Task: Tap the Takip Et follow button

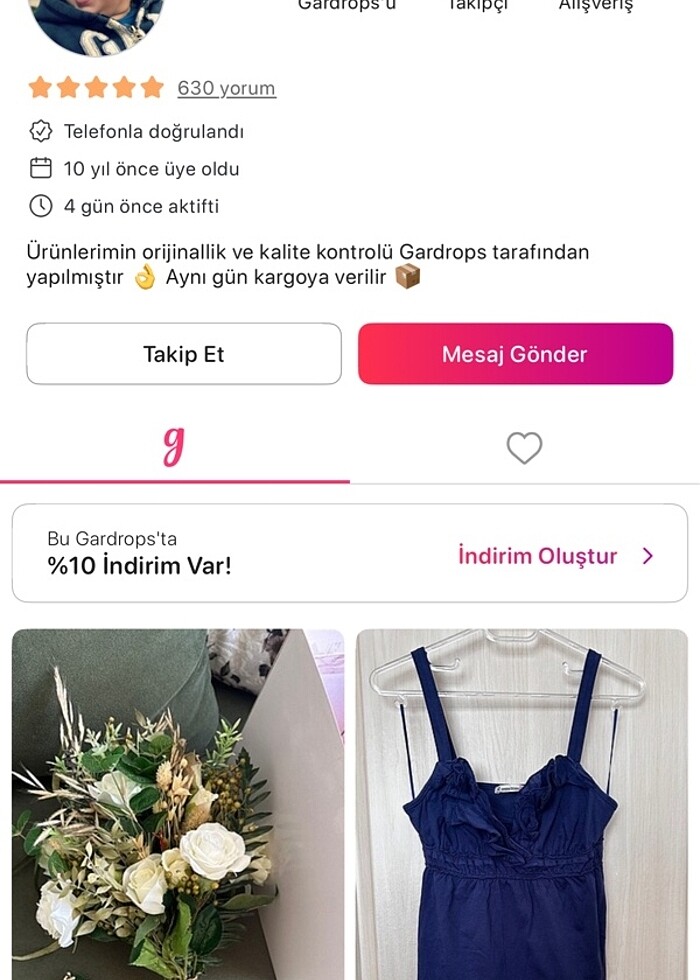Action: 184,354
